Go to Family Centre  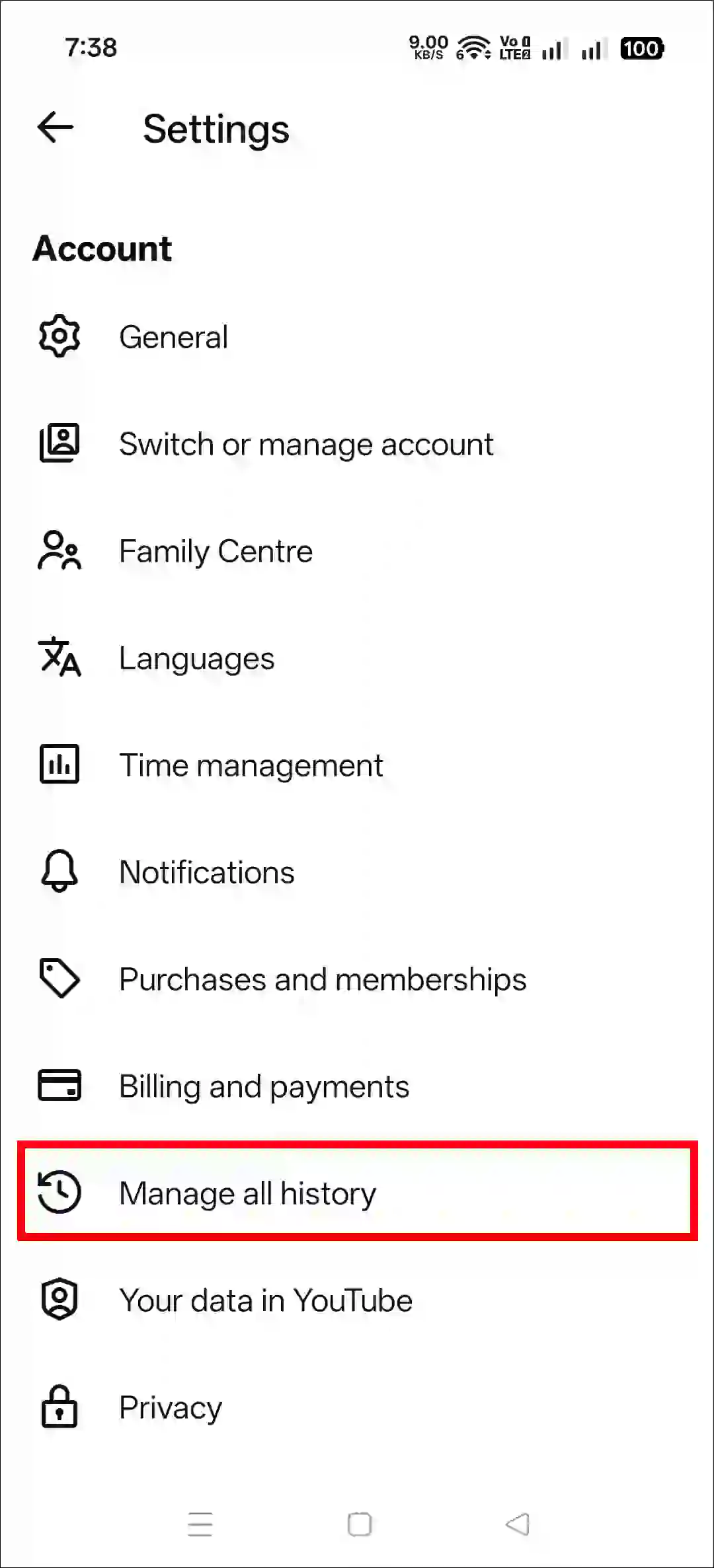coord(216,551)
